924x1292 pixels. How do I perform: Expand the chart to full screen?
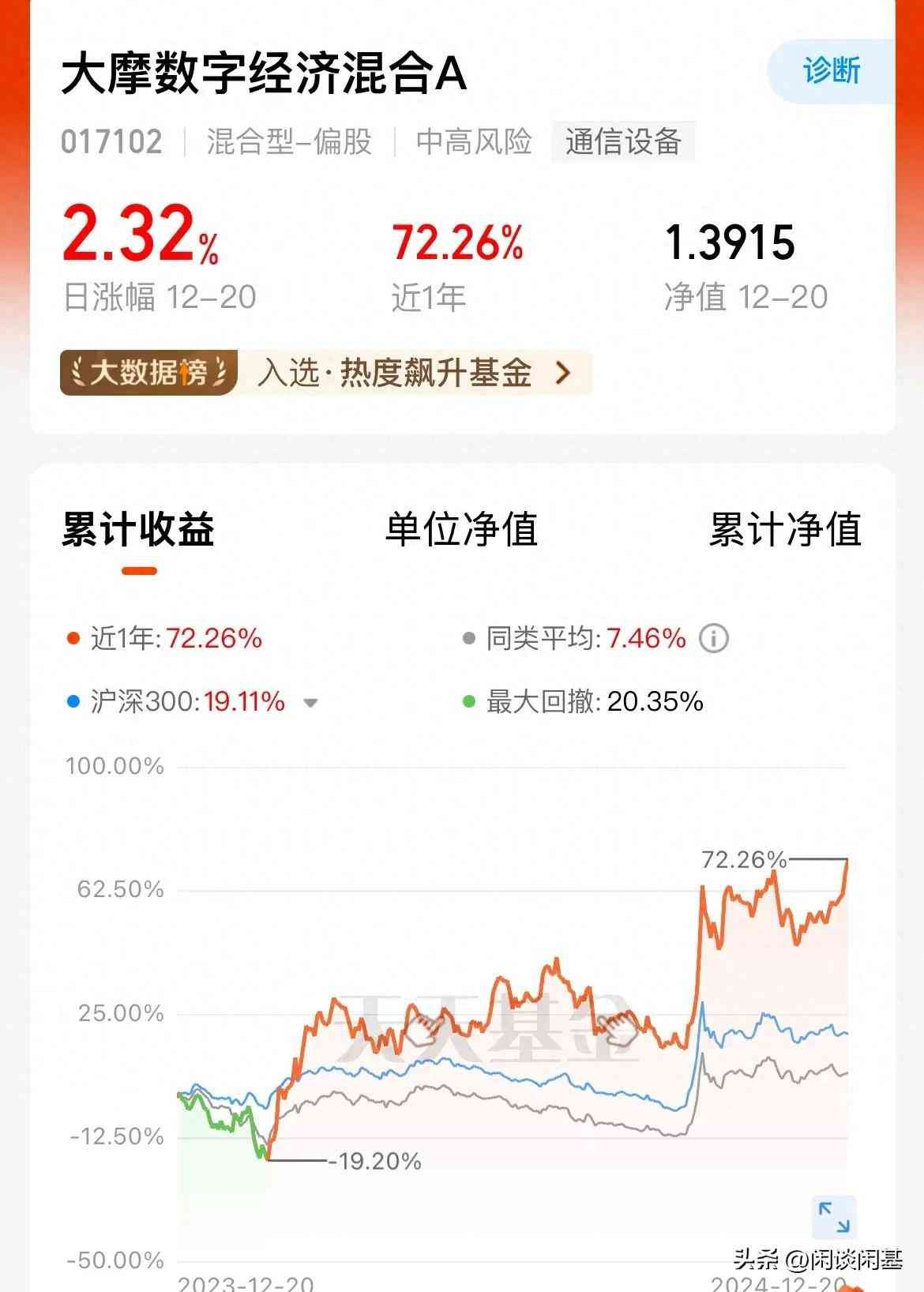(x=834, y=1217)
